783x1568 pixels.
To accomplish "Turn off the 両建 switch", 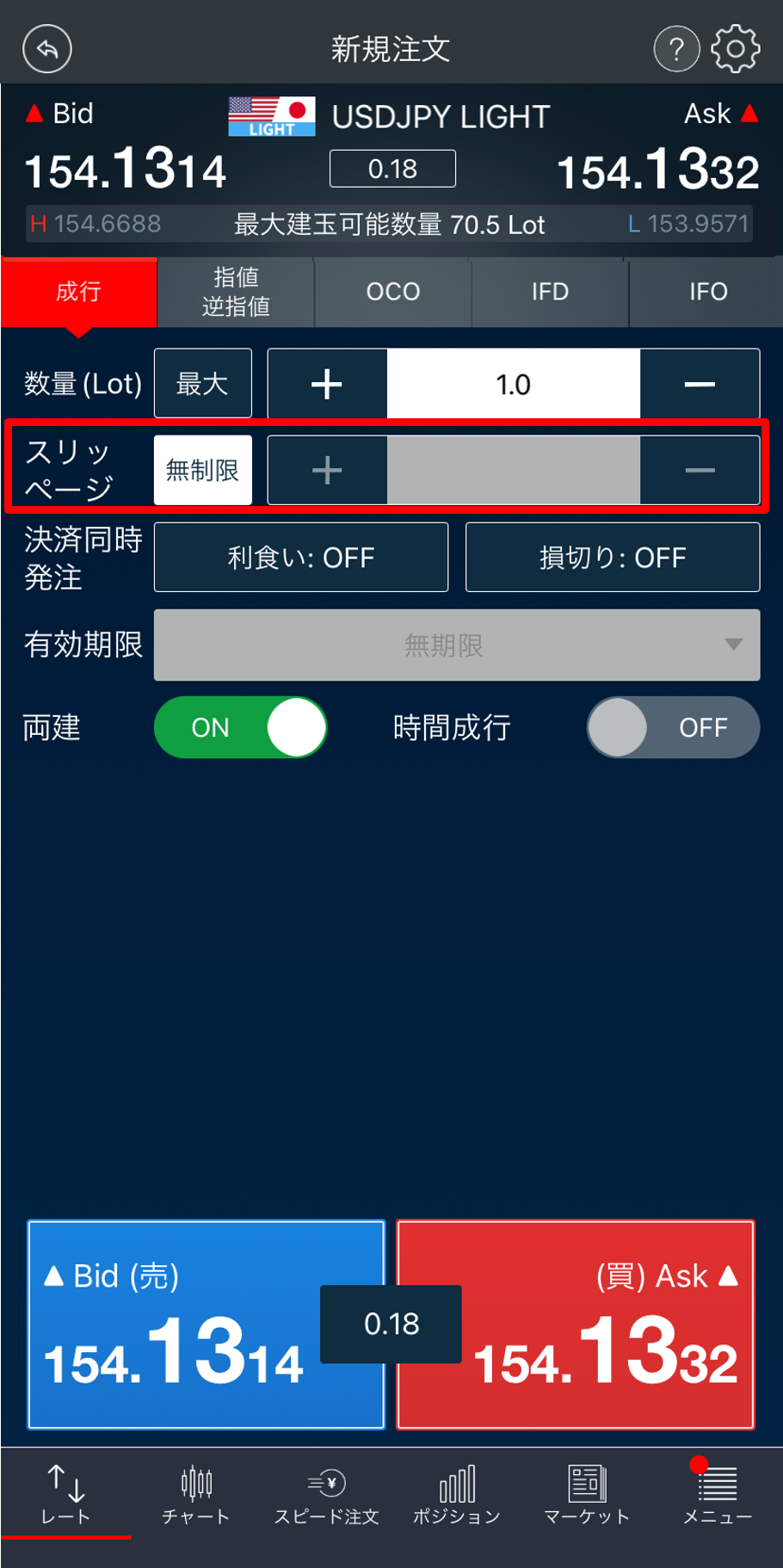I will 241,727.
